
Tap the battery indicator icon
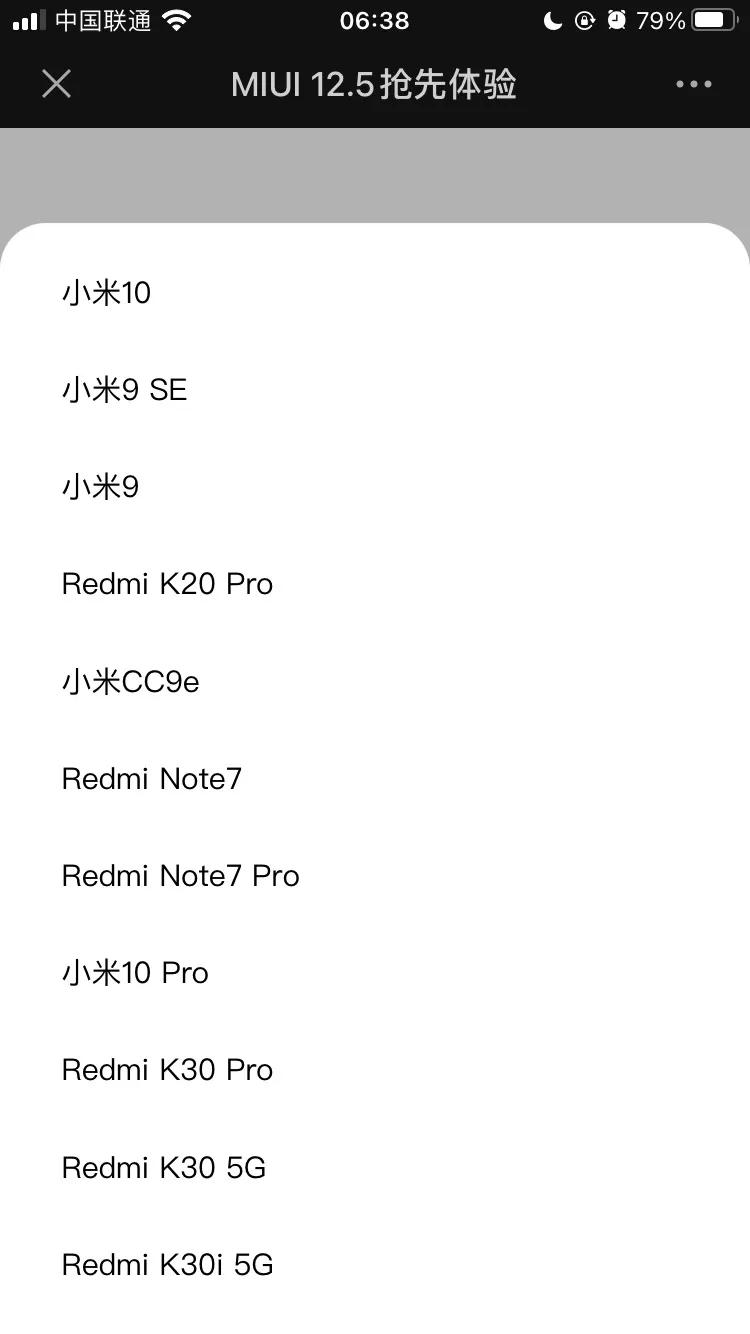(712, 19)
